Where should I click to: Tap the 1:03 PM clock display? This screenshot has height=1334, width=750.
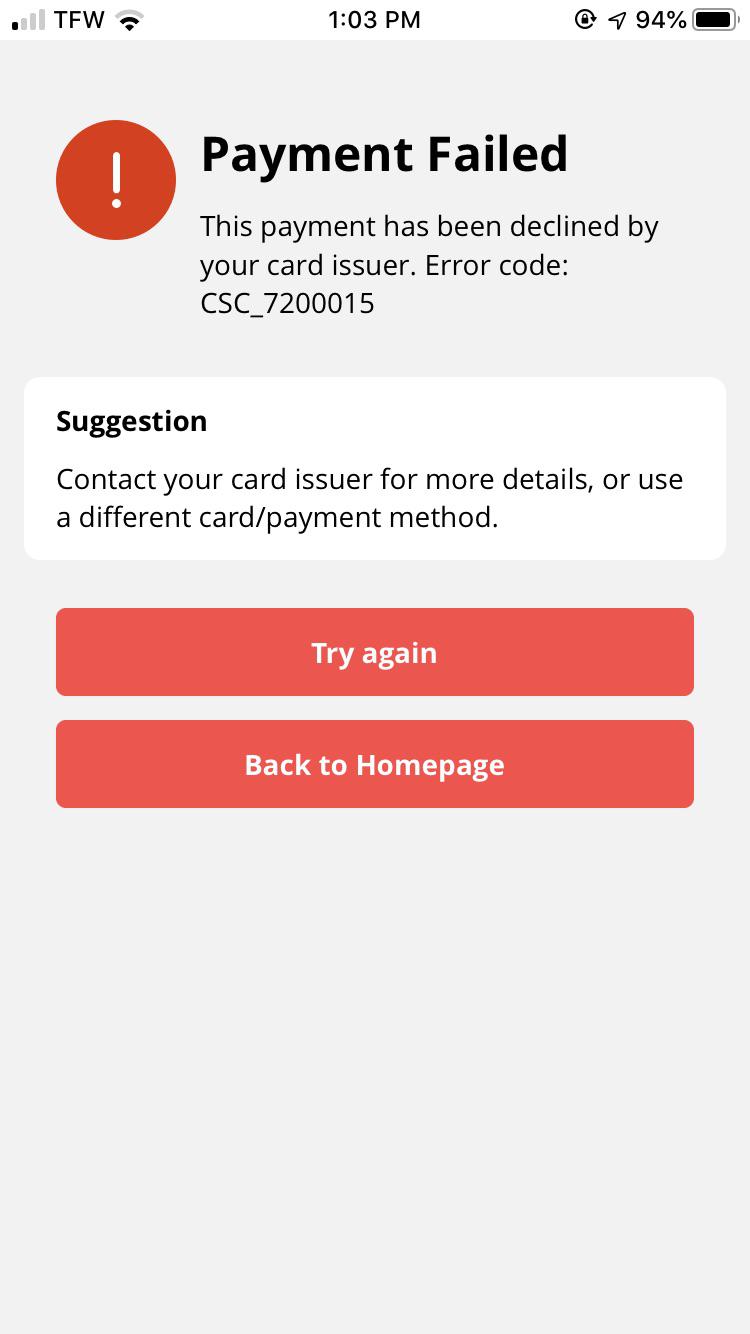374,18
